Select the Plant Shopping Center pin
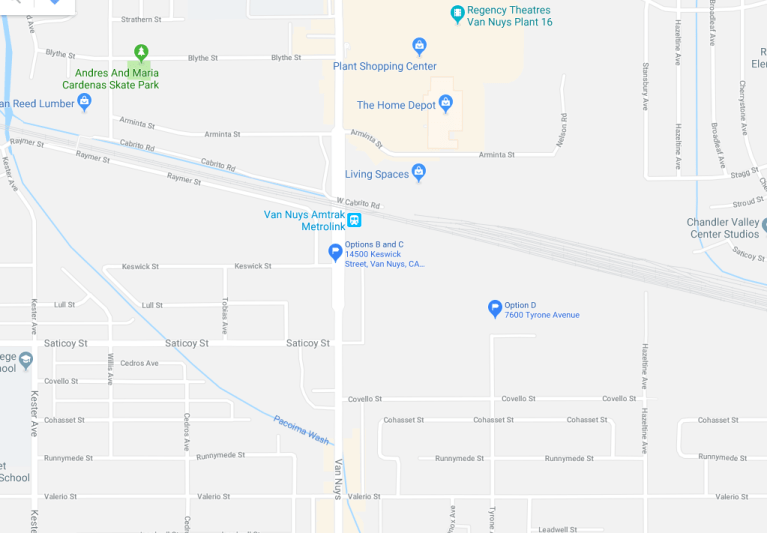The width and height of the screenshot is (767, 533). tap(420, 46)
